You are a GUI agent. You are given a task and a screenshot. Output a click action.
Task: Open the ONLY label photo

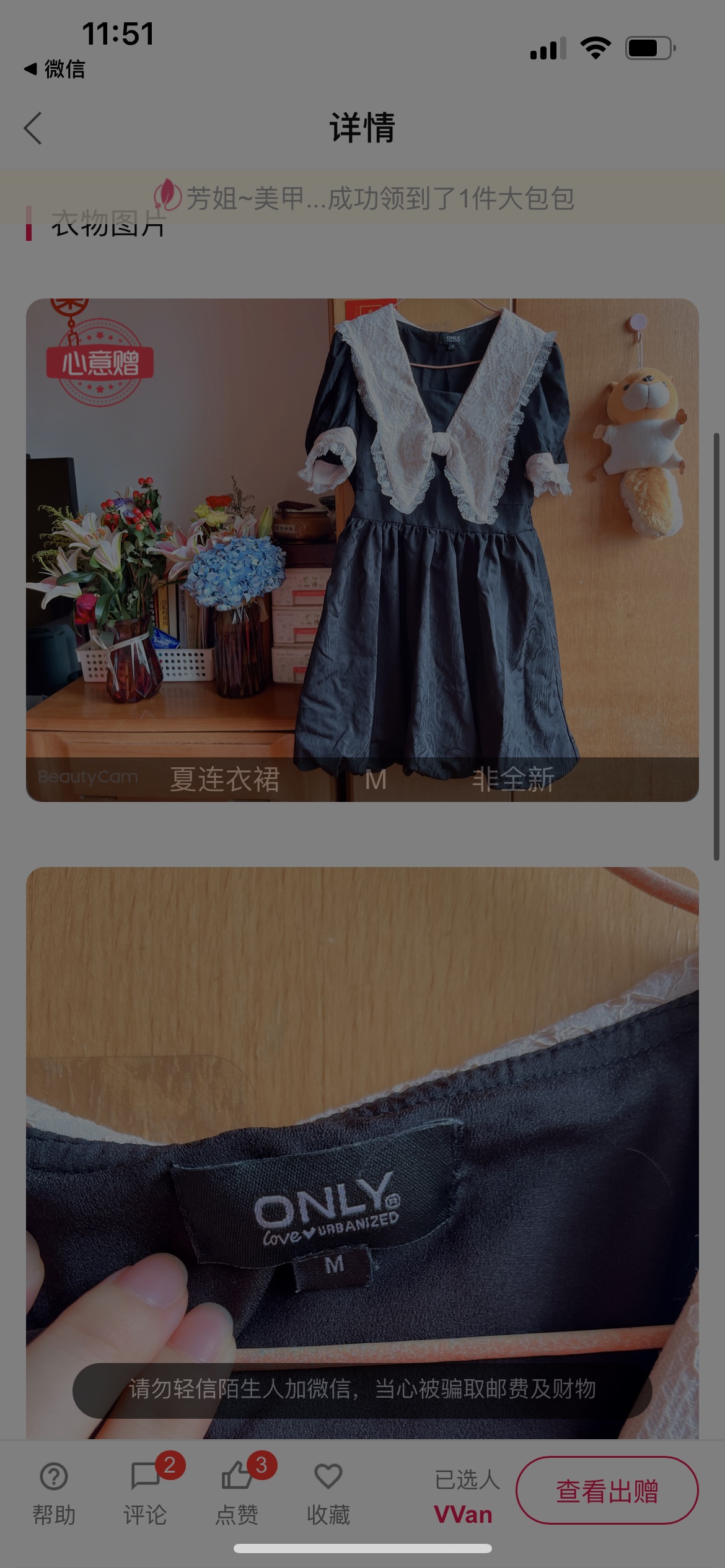click(x=362, y=1153)
